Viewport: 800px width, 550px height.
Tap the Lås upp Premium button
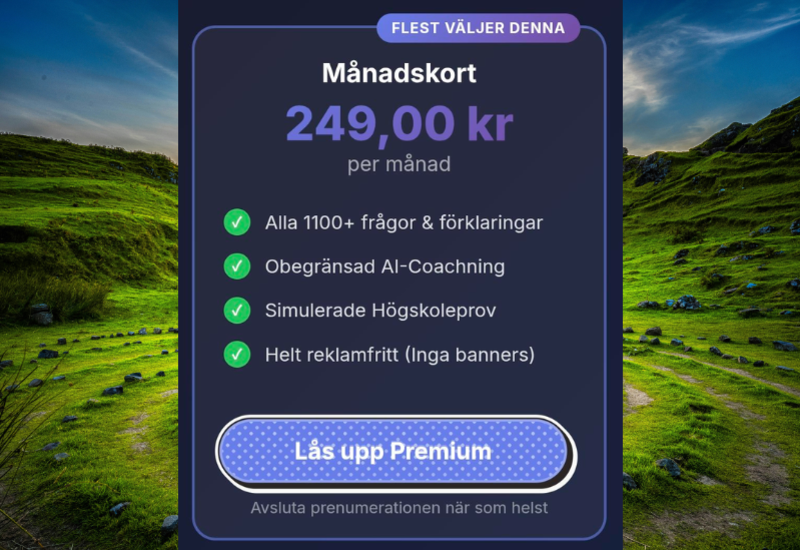(x=393, y=451)
